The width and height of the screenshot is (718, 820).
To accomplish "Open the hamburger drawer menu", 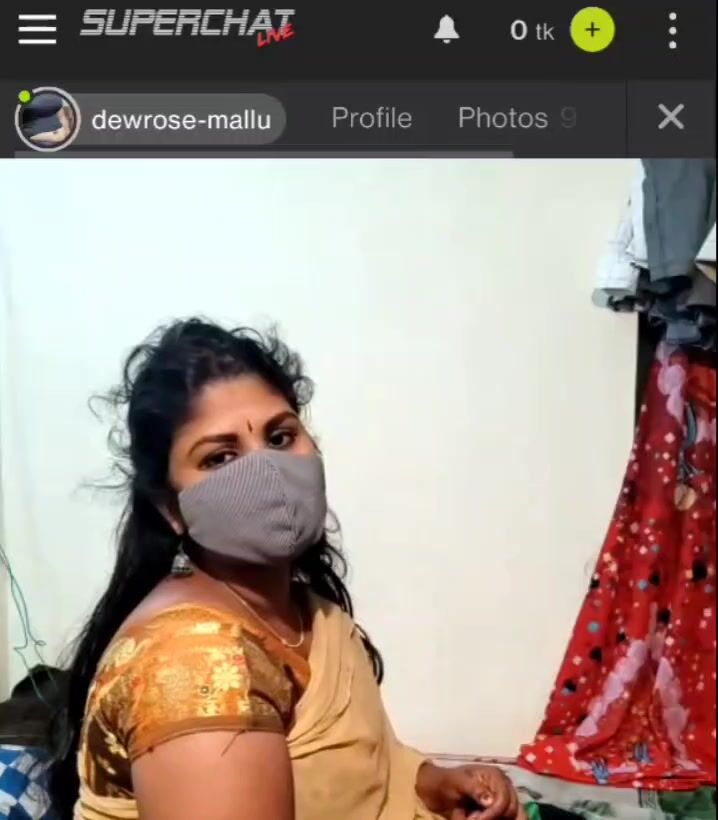I will [x=37, y=30].
